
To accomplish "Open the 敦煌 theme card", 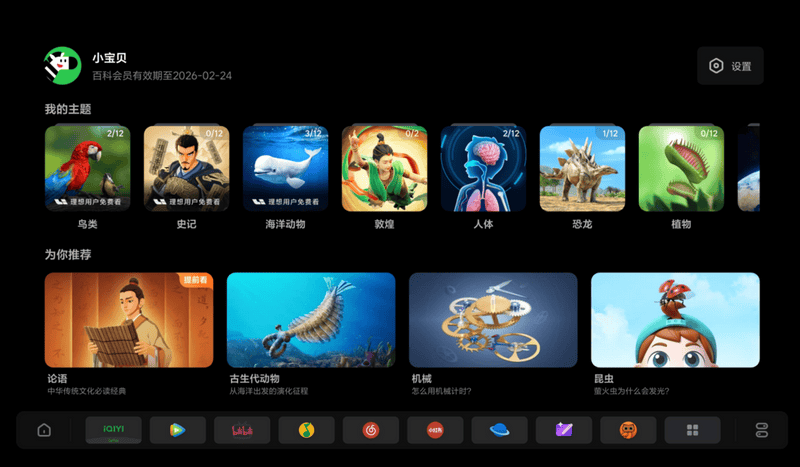I will tap(384, 168).
